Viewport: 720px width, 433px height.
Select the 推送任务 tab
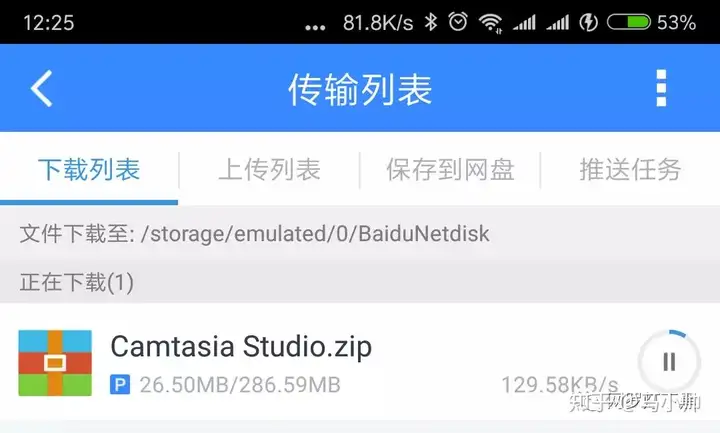click(630, 169)
